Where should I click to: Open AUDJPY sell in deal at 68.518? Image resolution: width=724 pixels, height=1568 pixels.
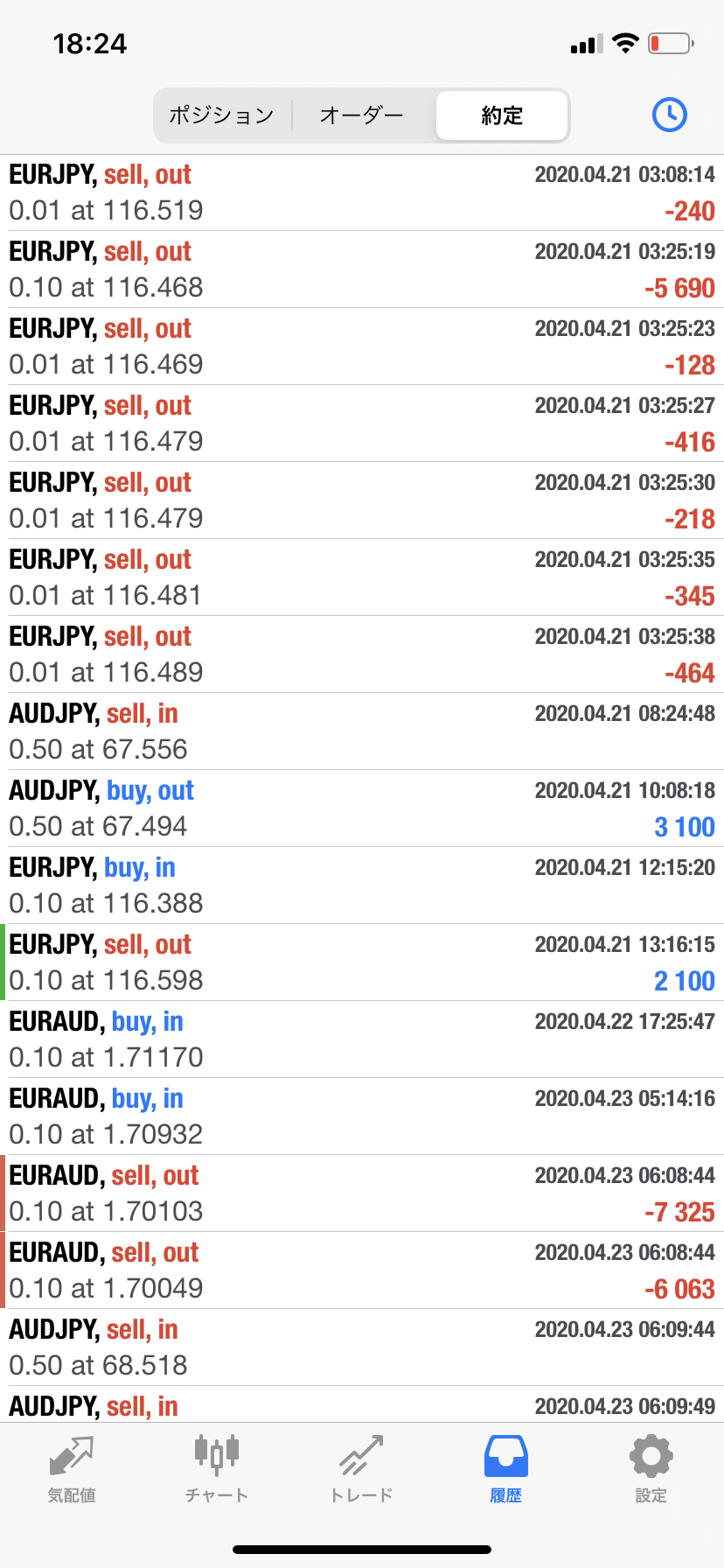coord(362,1347)
